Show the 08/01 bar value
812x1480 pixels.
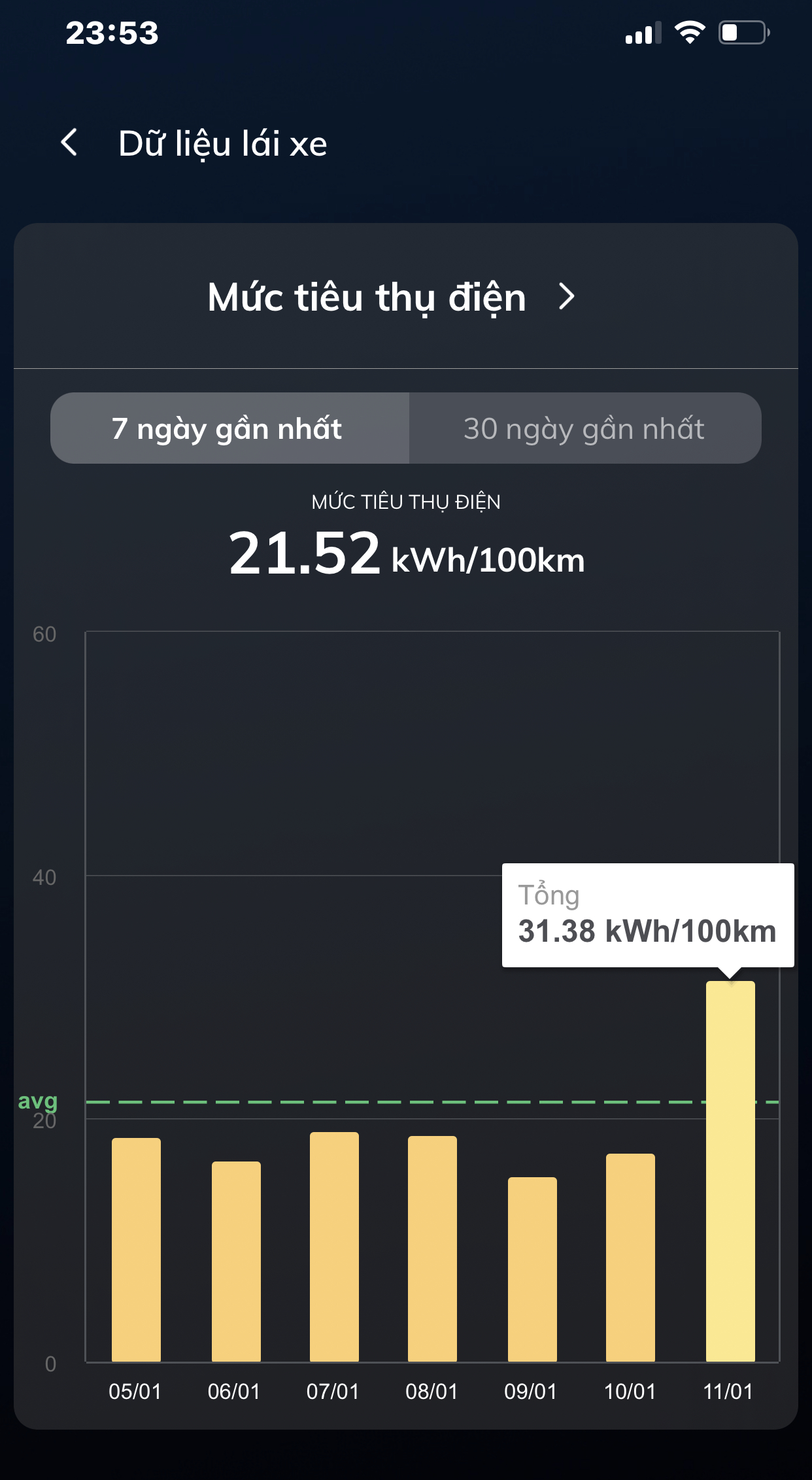coord(432,1248)
